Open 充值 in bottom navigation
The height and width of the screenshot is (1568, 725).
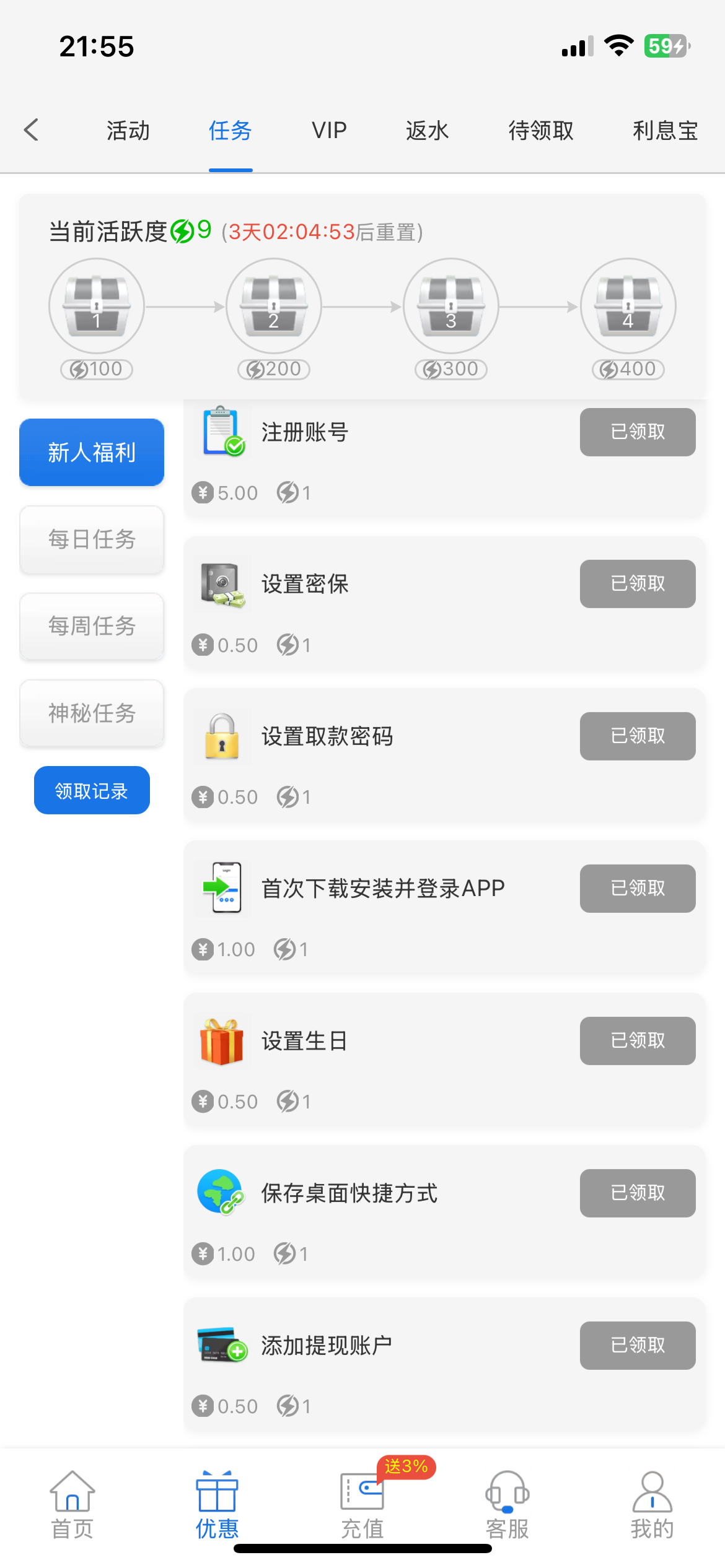point(362,1505)
